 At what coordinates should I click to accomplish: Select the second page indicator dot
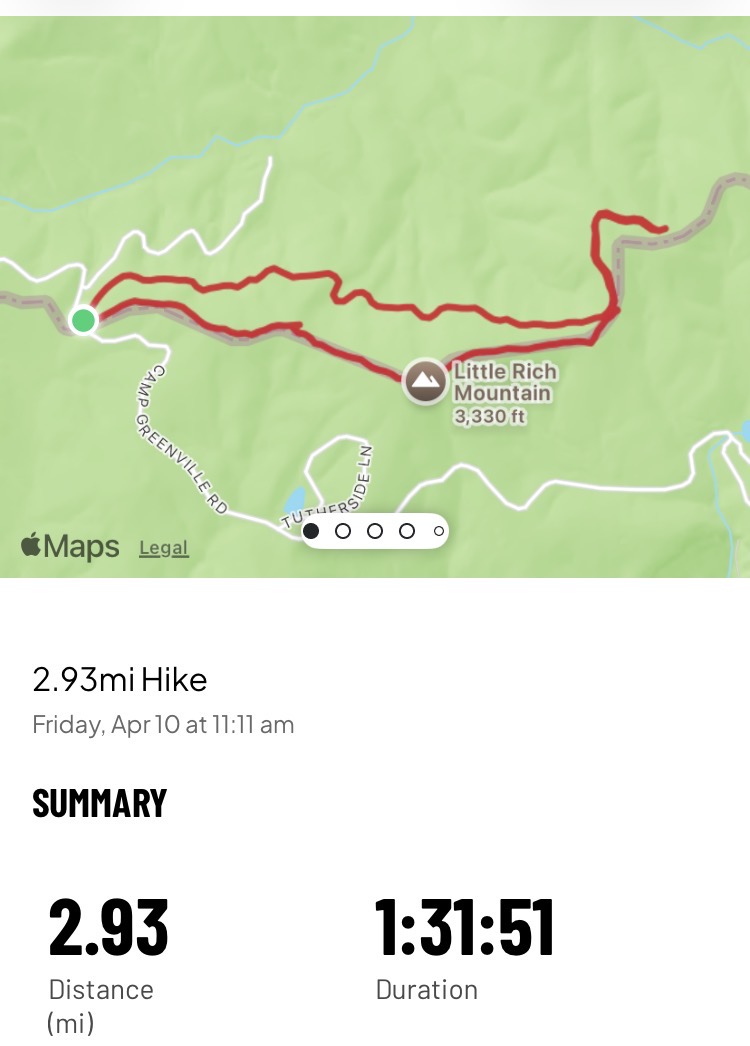coord(343,531)
